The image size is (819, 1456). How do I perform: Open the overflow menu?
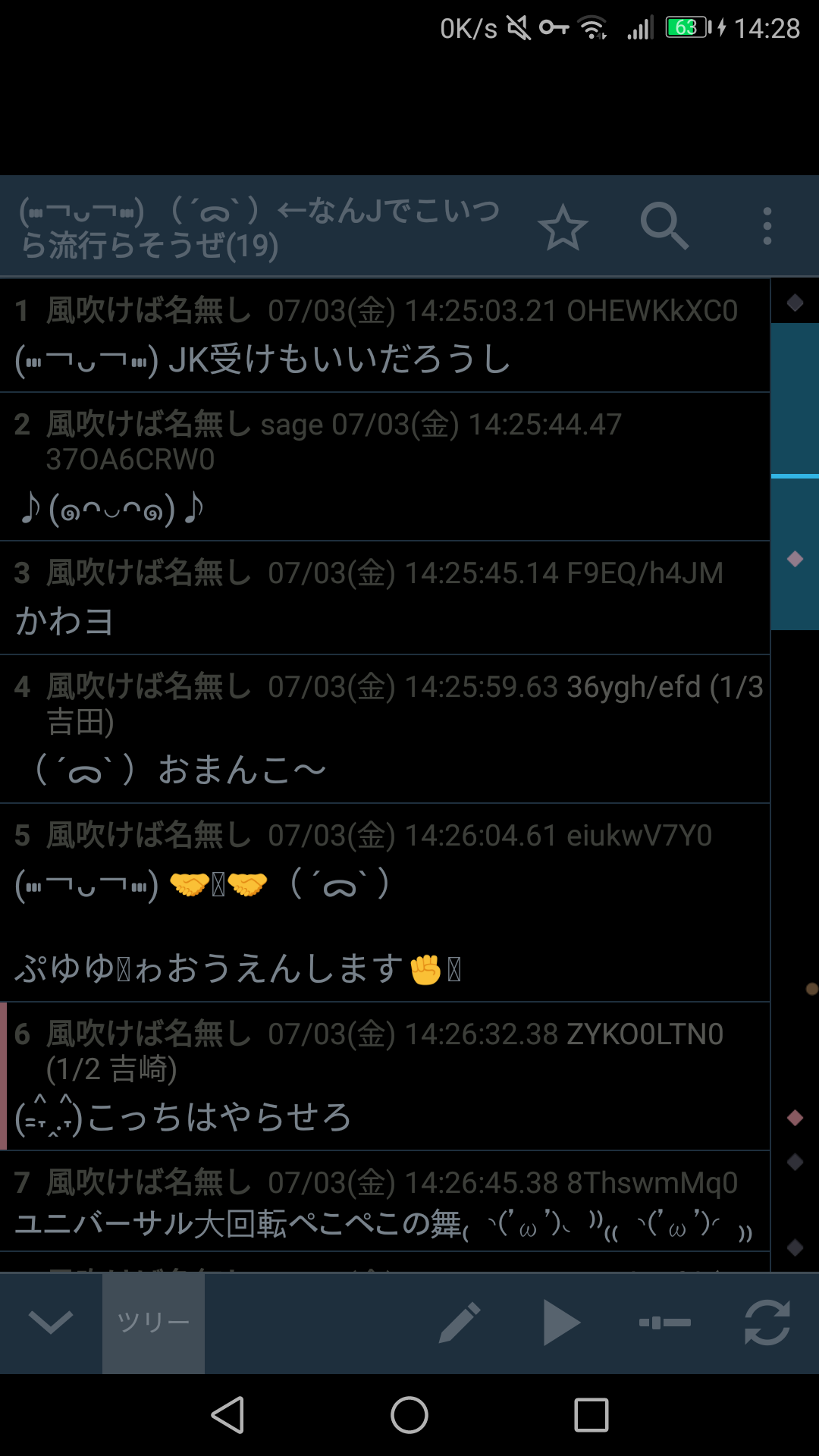(767, 226)
